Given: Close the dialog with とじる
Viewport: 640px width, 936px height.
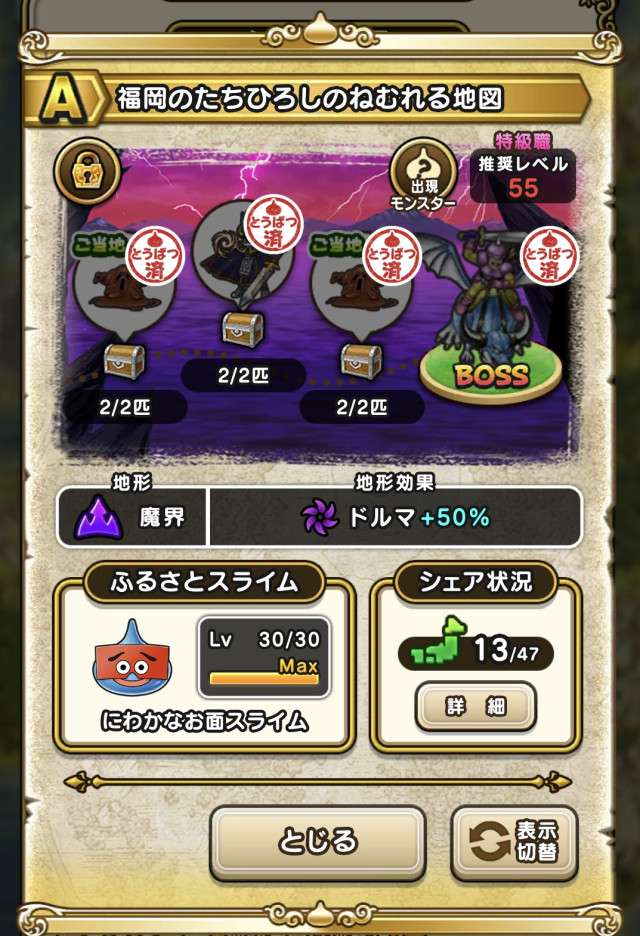Looking at the screenshot, I should coord(317,840).
